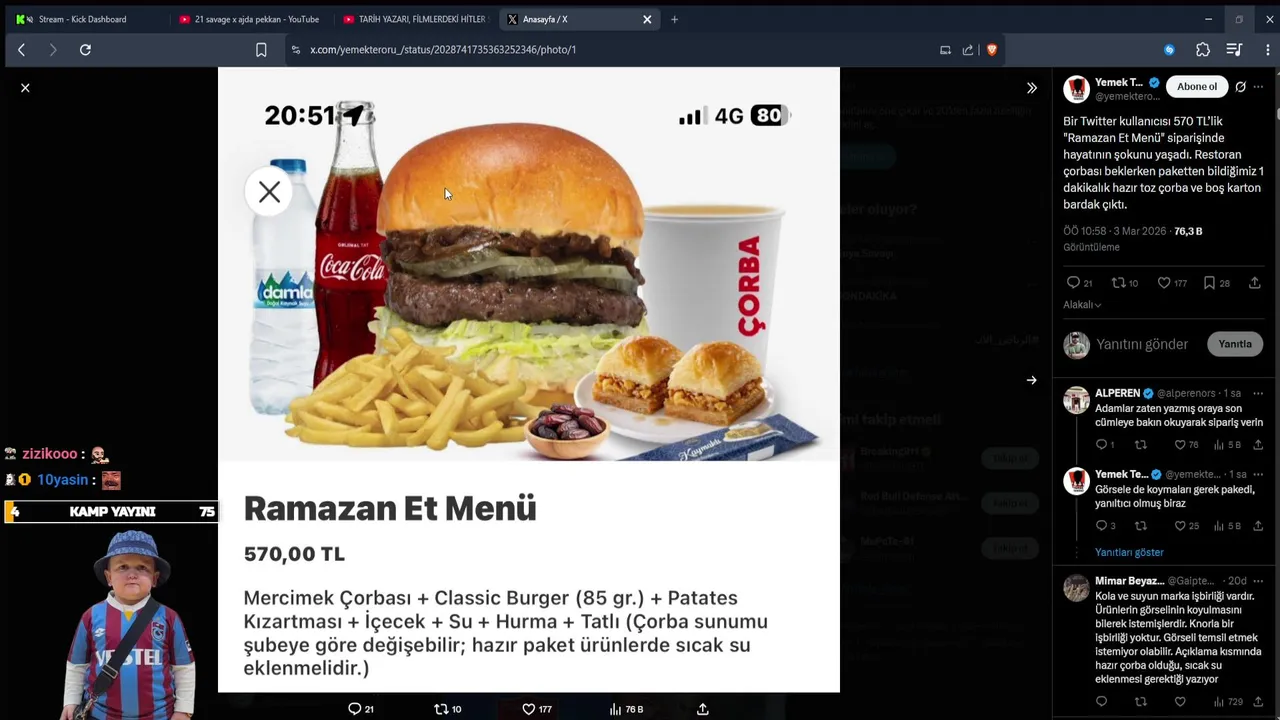This screenshot has width=1280, height=720.
Task: Close the photo viewer
Action: point(25,88)
